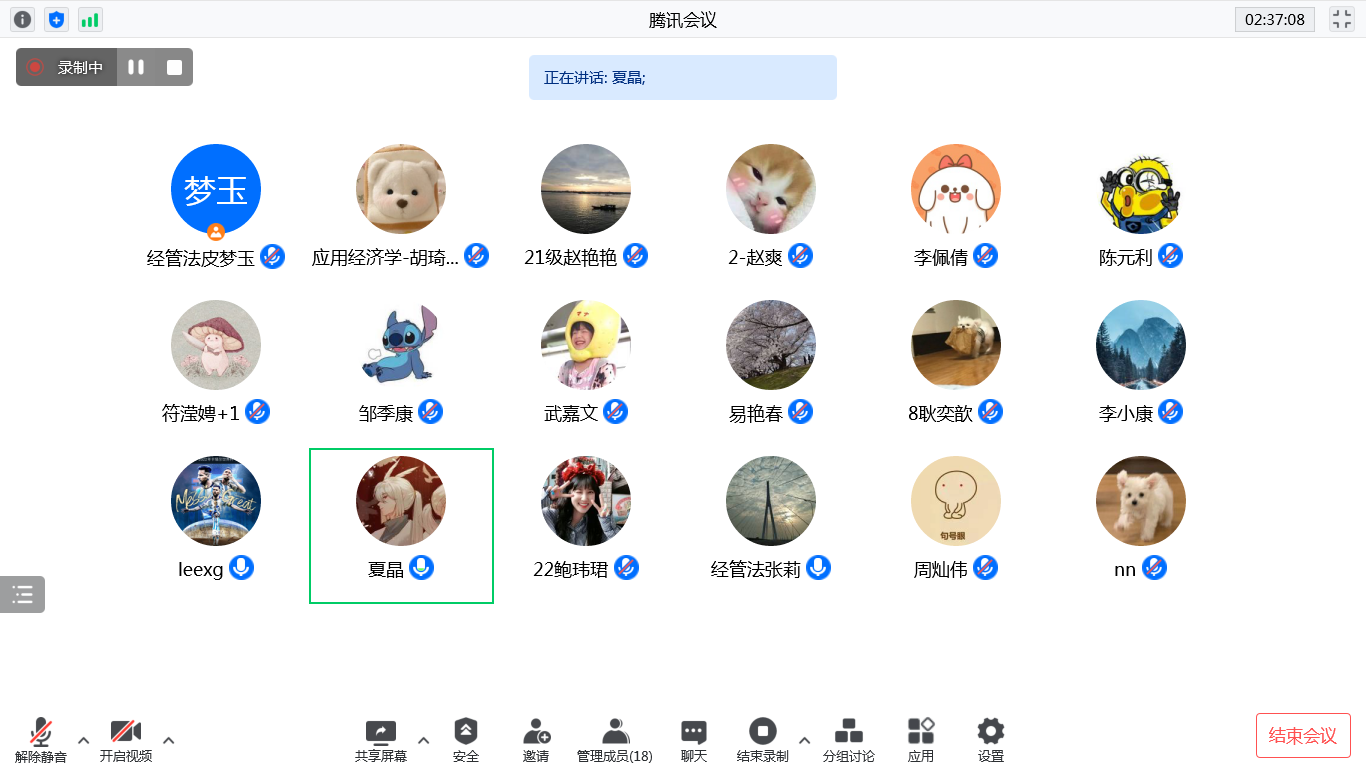Turn on the video camera
1366x766 pixels.
click(126, 739)
